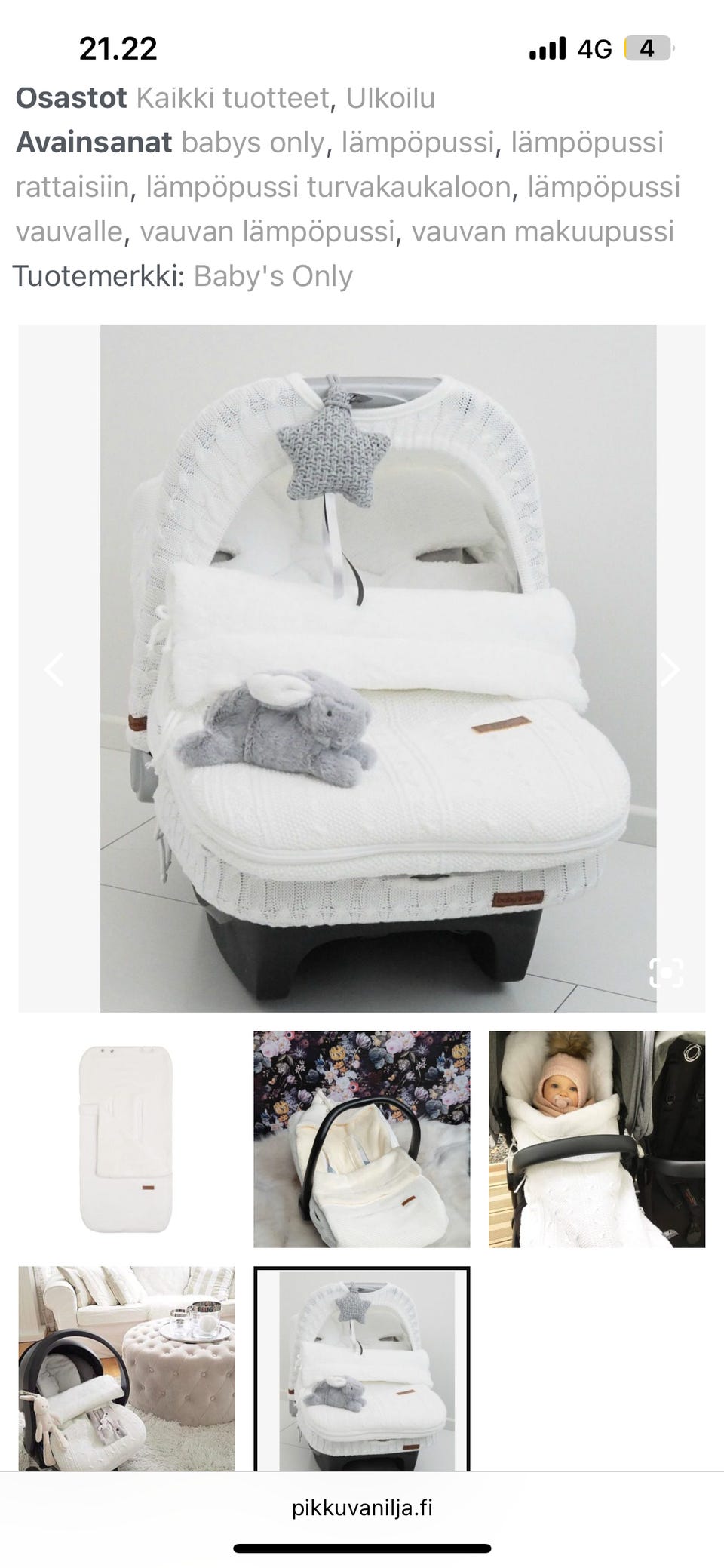Select the flat white footmuff thumbnail
Image resolution: width=724 pixels, height=1568 pixels.
point(127,1139)
